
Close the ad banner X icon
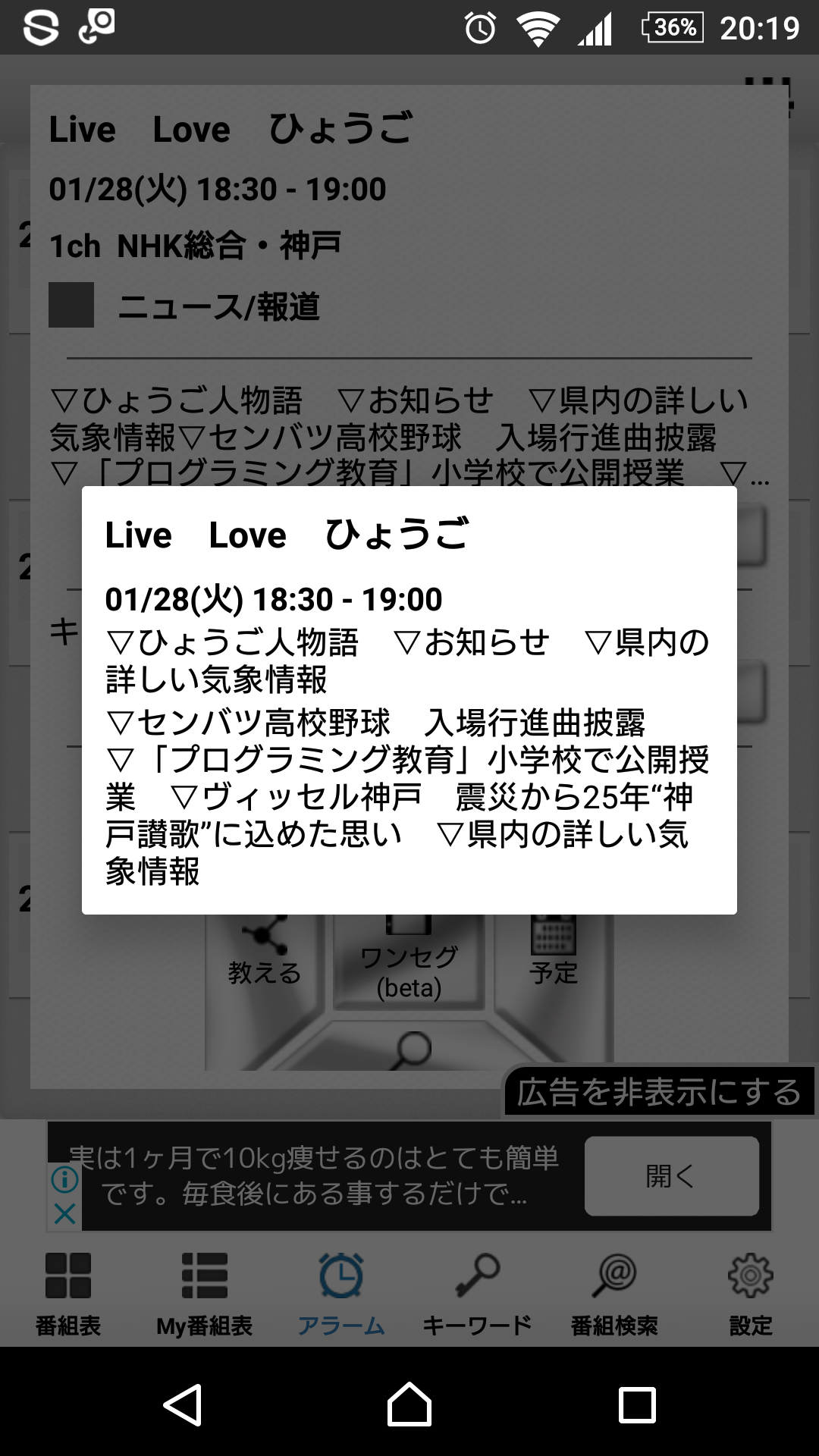pyautogui.click(x=64, y=1213)
